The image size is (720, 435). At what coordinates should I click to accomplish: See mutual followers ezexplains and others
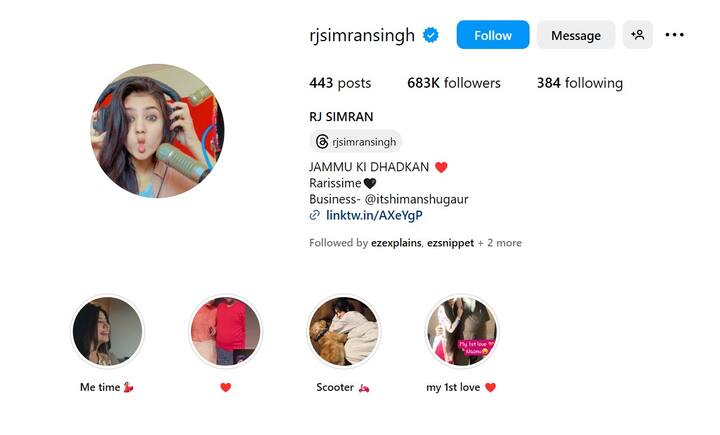click(415, 243)
